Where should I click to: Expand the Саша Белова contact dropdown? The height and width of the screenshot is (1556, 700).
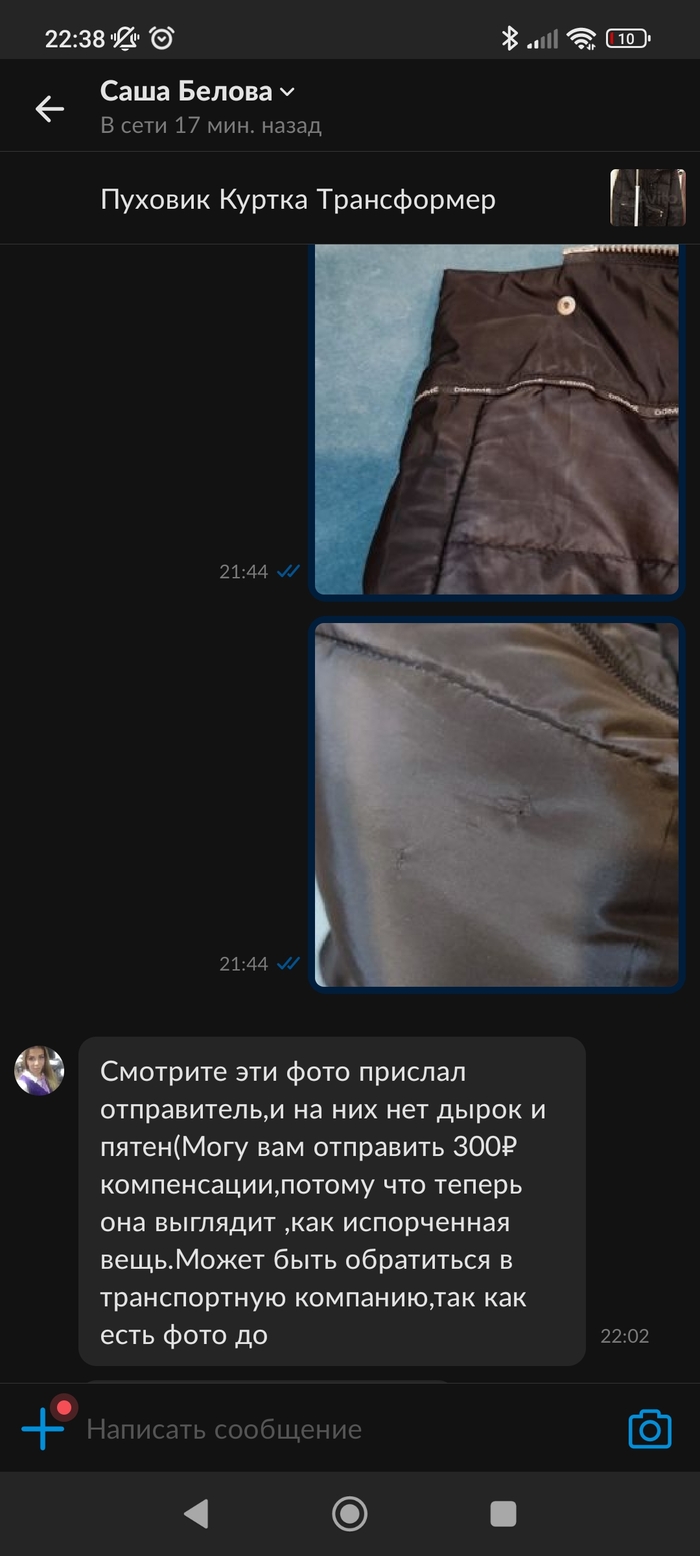tap(287, 92)
